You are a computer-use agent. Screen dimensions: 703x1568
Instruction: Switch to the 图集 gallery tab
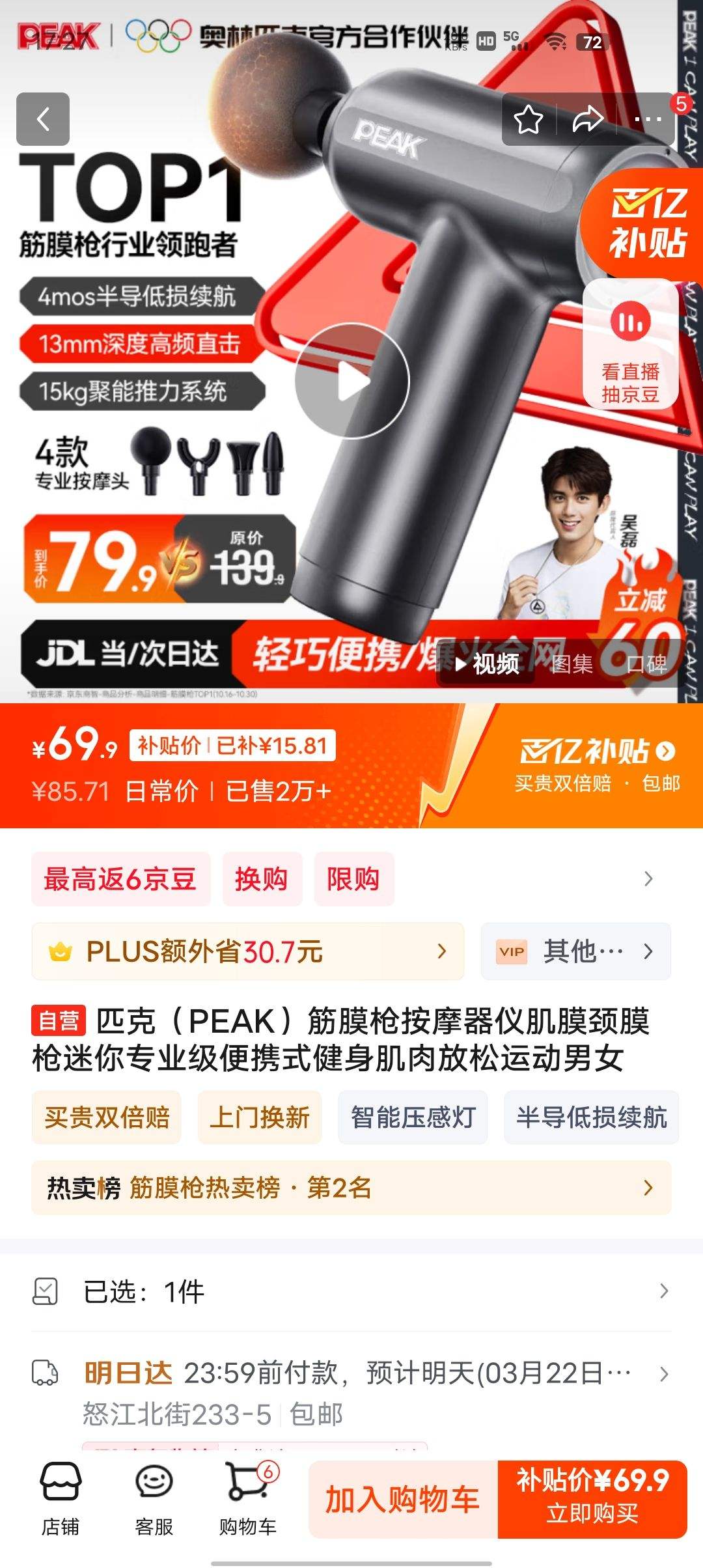click(x=572, y=664)
